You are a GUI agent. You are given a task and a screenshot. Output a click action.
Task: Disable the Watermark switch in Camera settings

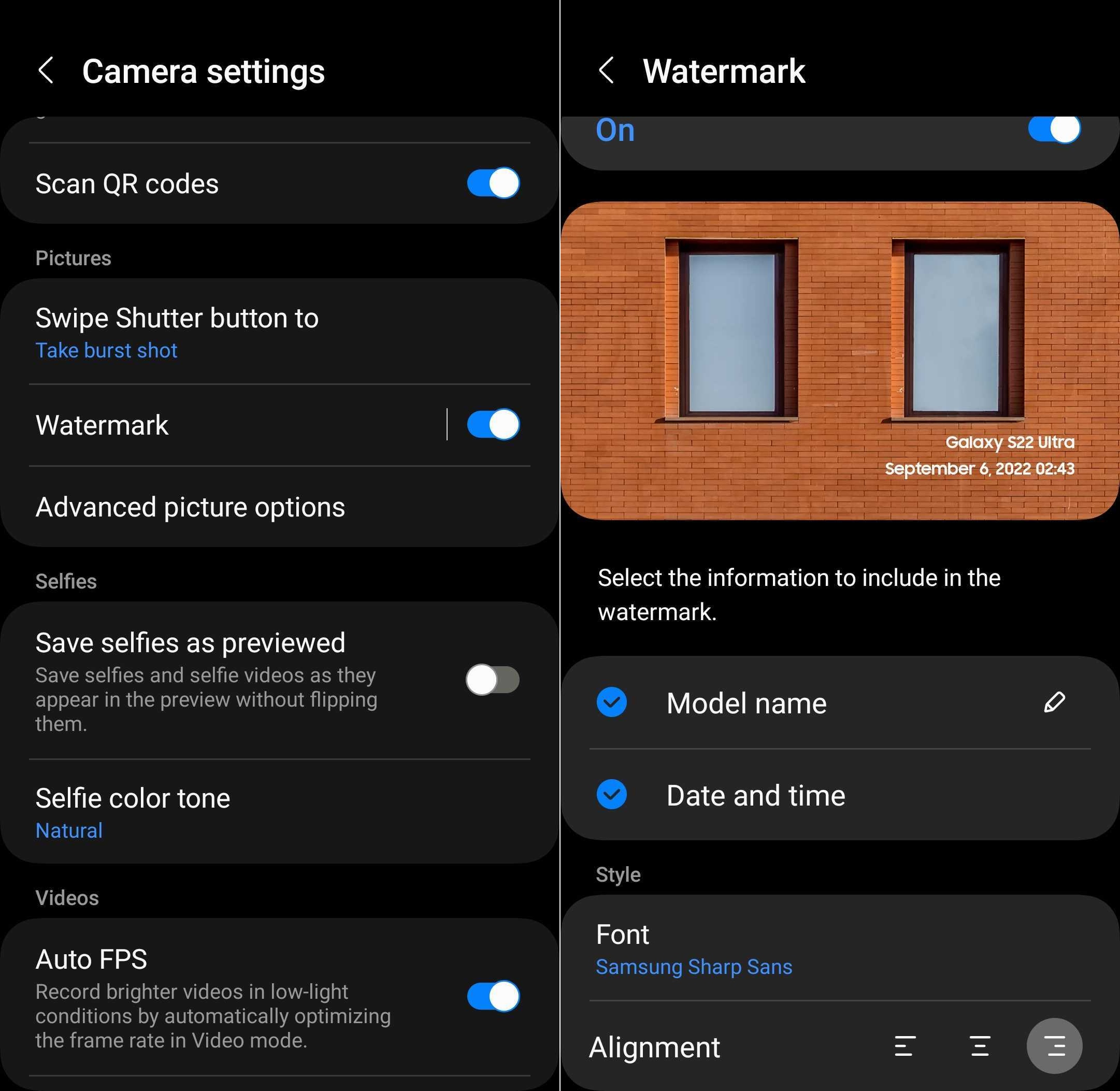coord(493,425)
